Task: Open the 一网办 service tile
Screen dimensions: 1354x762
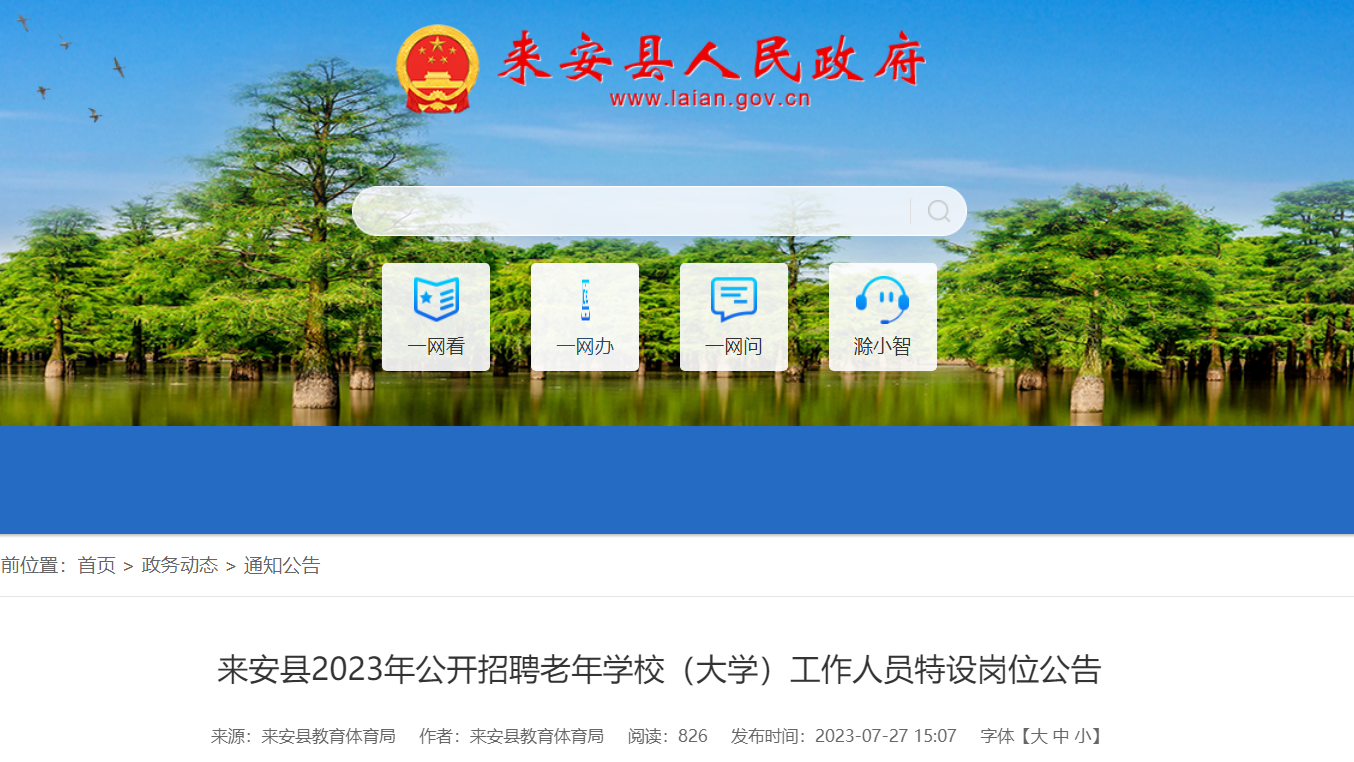Action: pyautogui.click(x=585, y=317)
